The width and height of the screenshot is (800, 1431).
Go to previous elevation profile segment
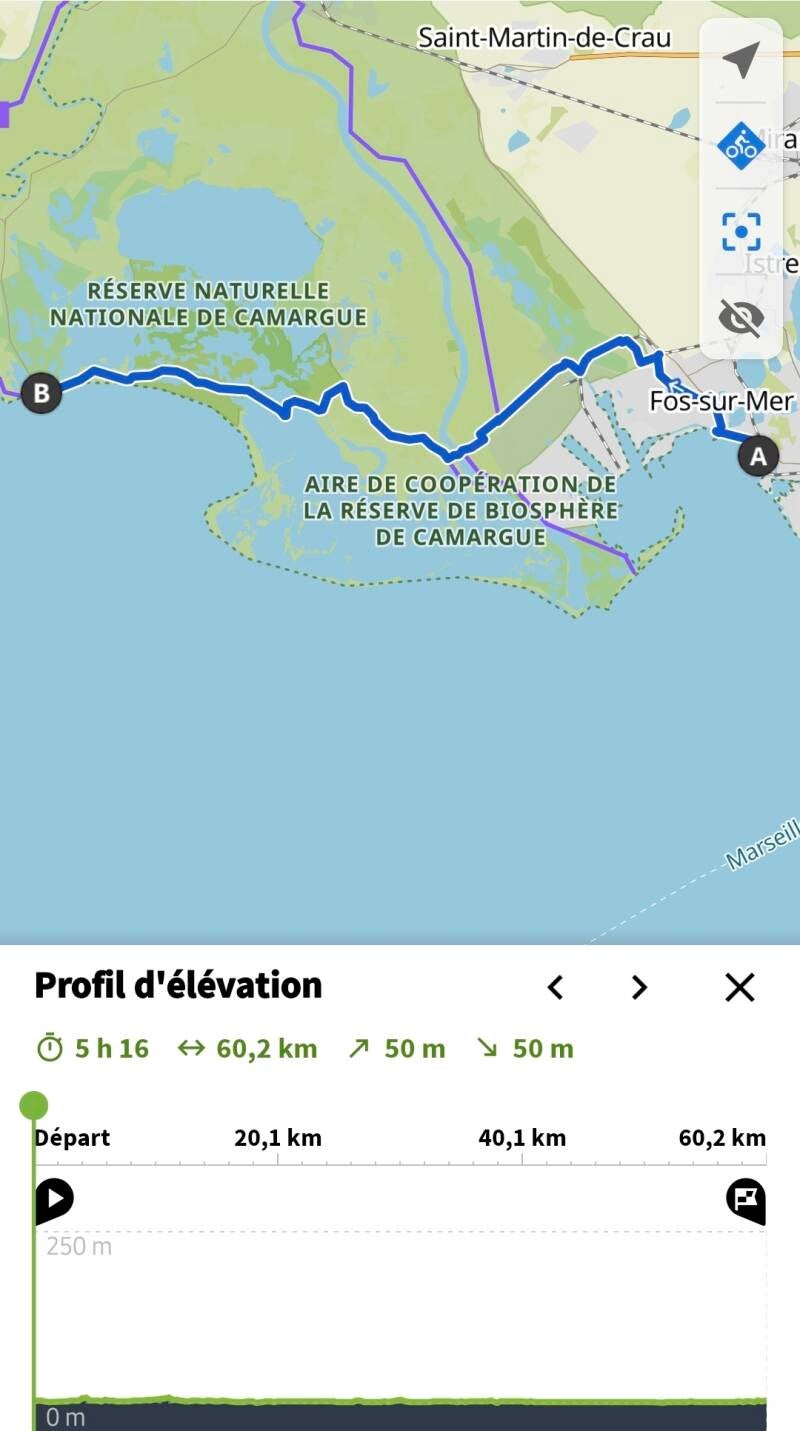click(556, 988)
